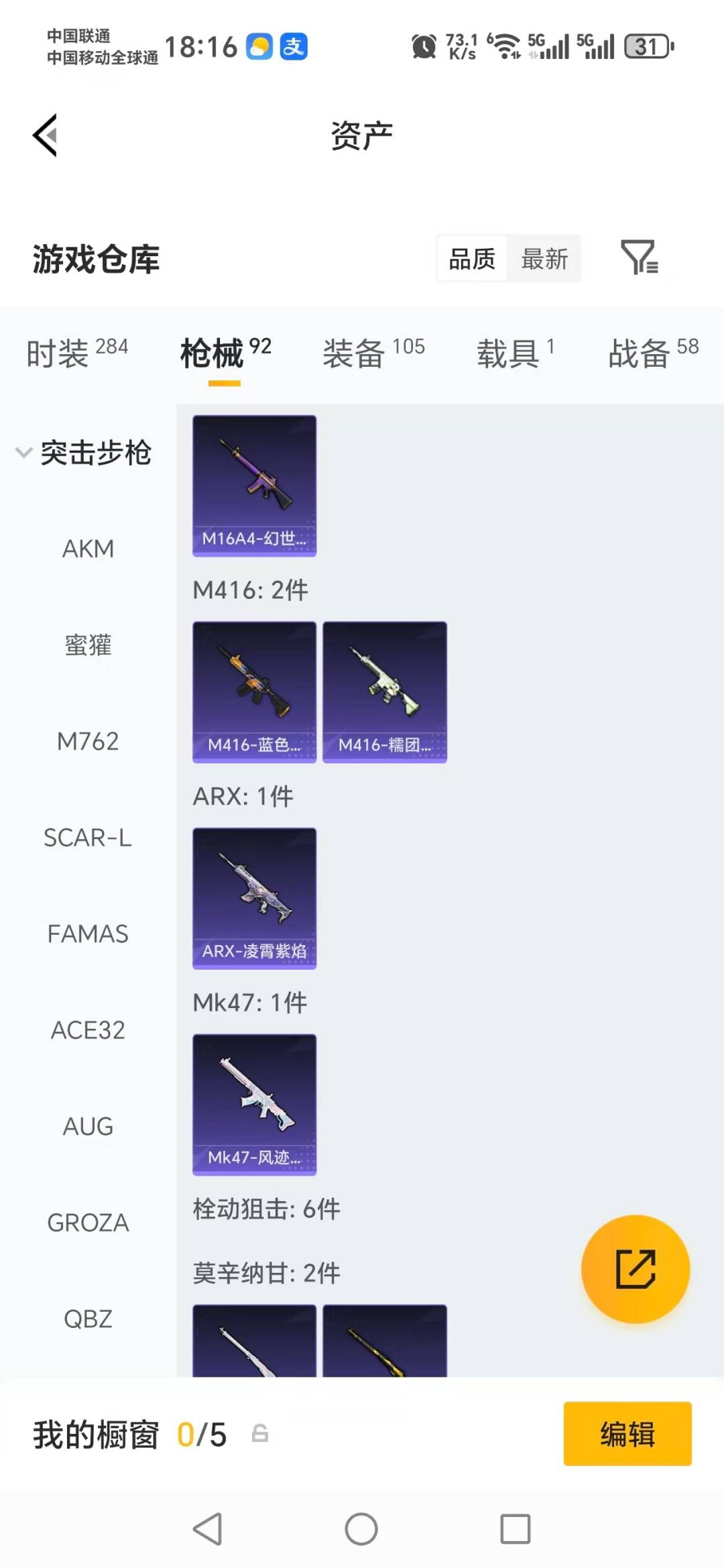Image resolution: width=724 pixels, height=1568 pixels.
Task: Tap the share/export floating yellow icon
Action: click(x=633, y=1270)
